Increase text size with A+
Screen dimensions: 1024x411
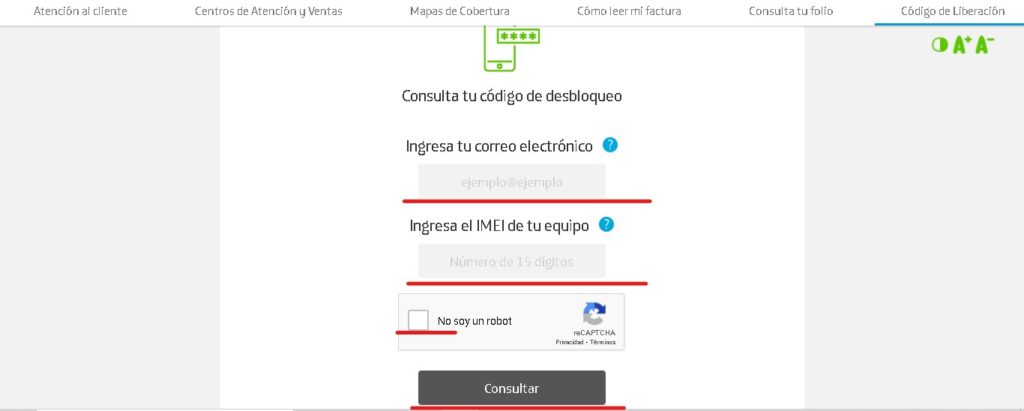[962, 44]
